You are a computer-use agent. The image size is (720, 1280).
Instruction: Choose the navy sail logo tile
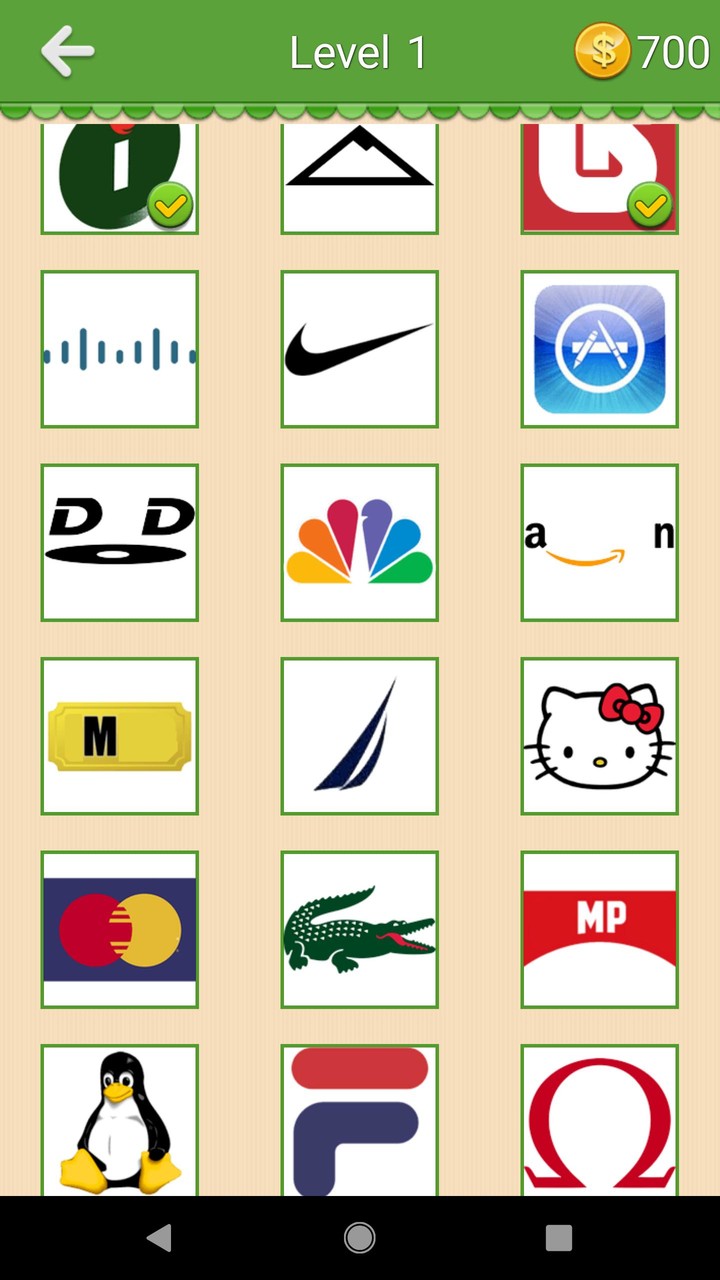(x=359, y=735)
